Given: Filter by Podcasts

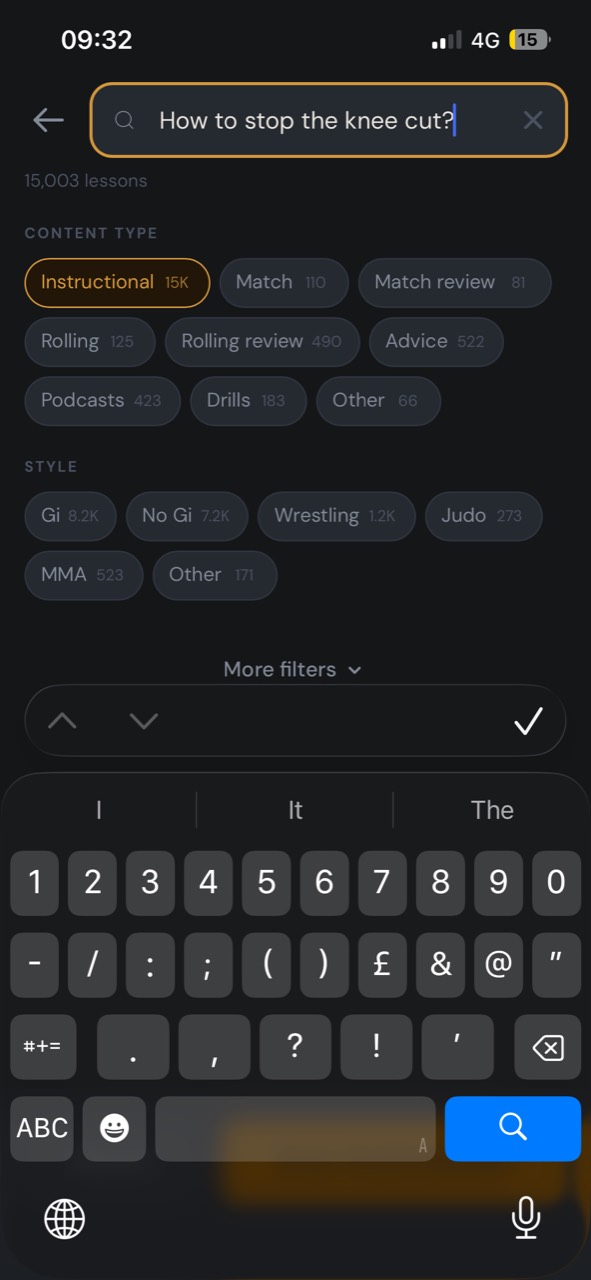Looking at the screenshot, I should (x=103, y=401).
